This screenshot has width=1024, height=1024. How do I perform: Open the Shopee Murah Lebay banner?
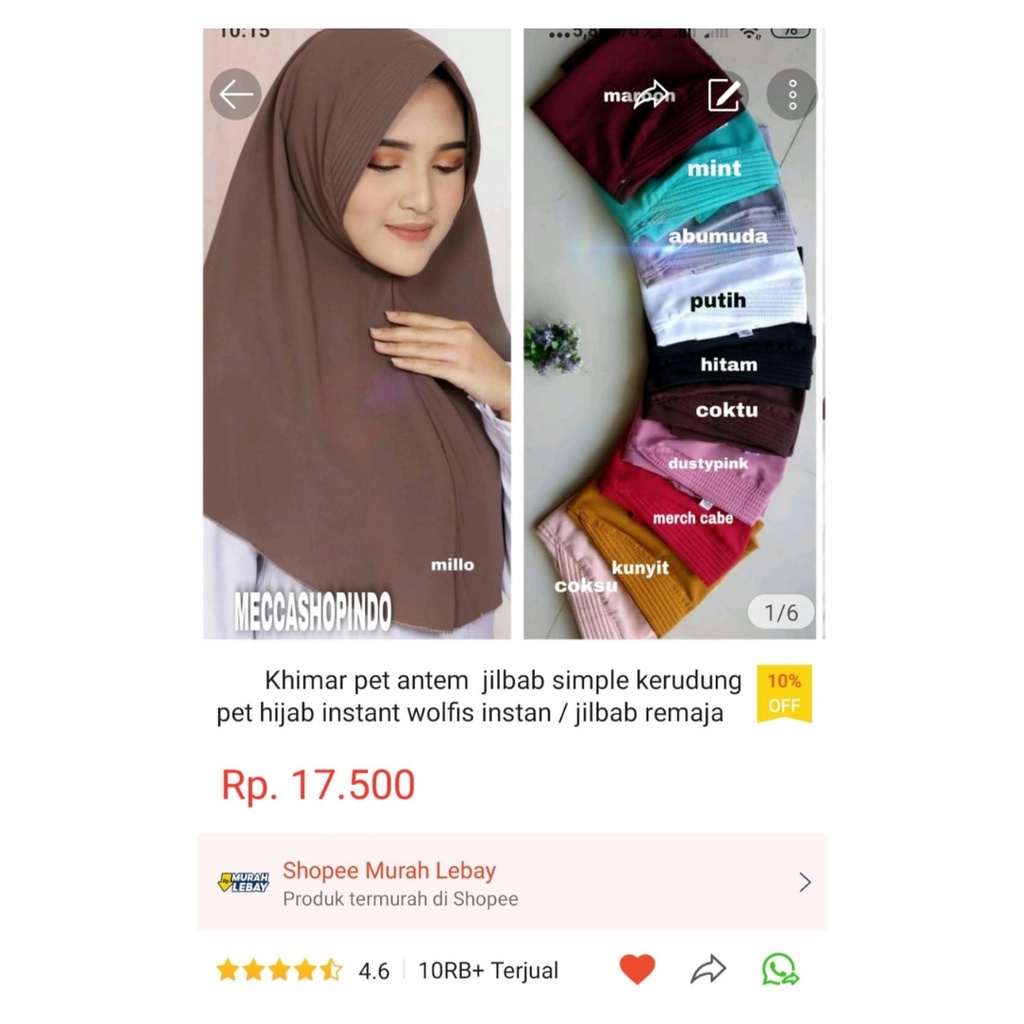coord(512,882)
